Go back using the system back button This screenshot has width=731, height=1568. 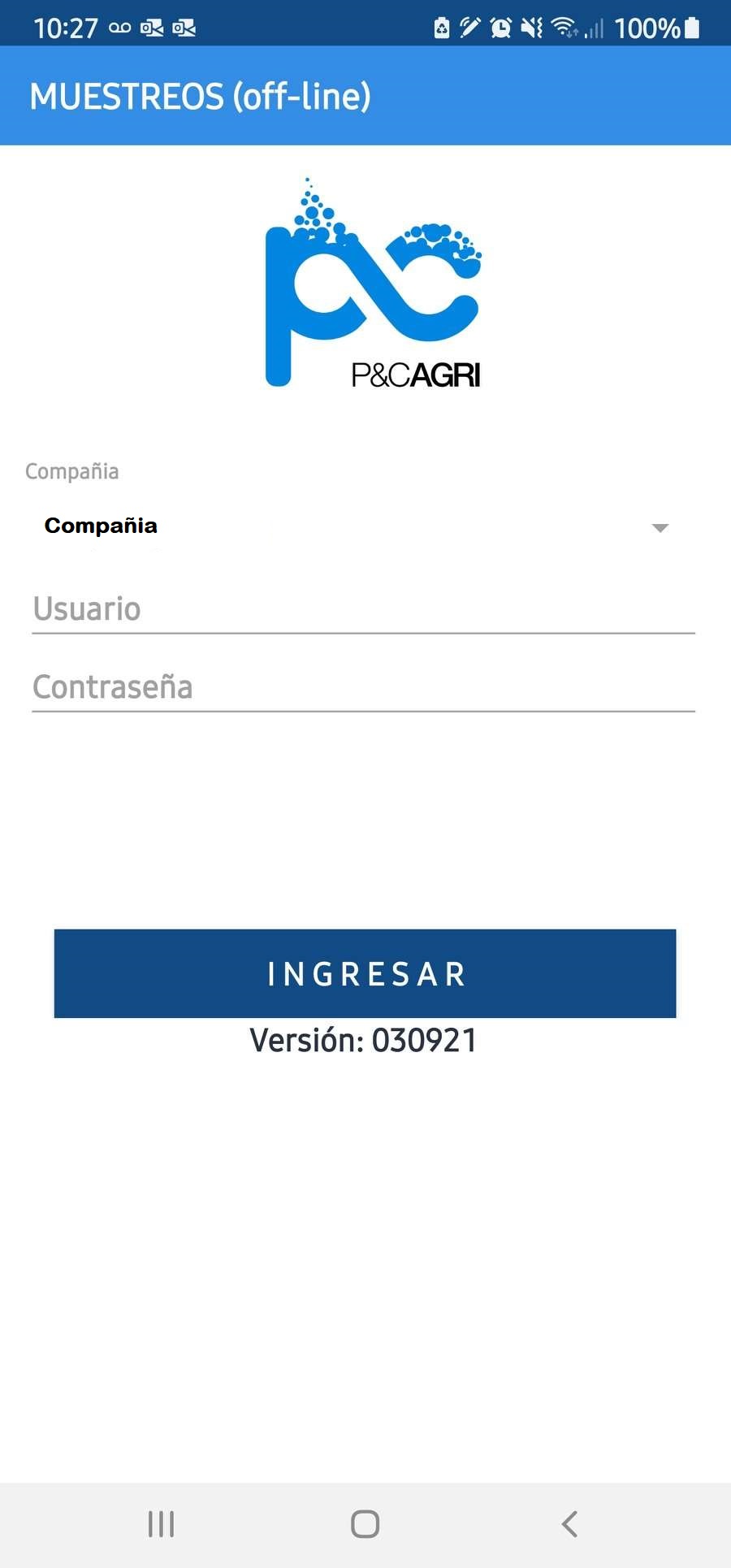click(569, 1524)
